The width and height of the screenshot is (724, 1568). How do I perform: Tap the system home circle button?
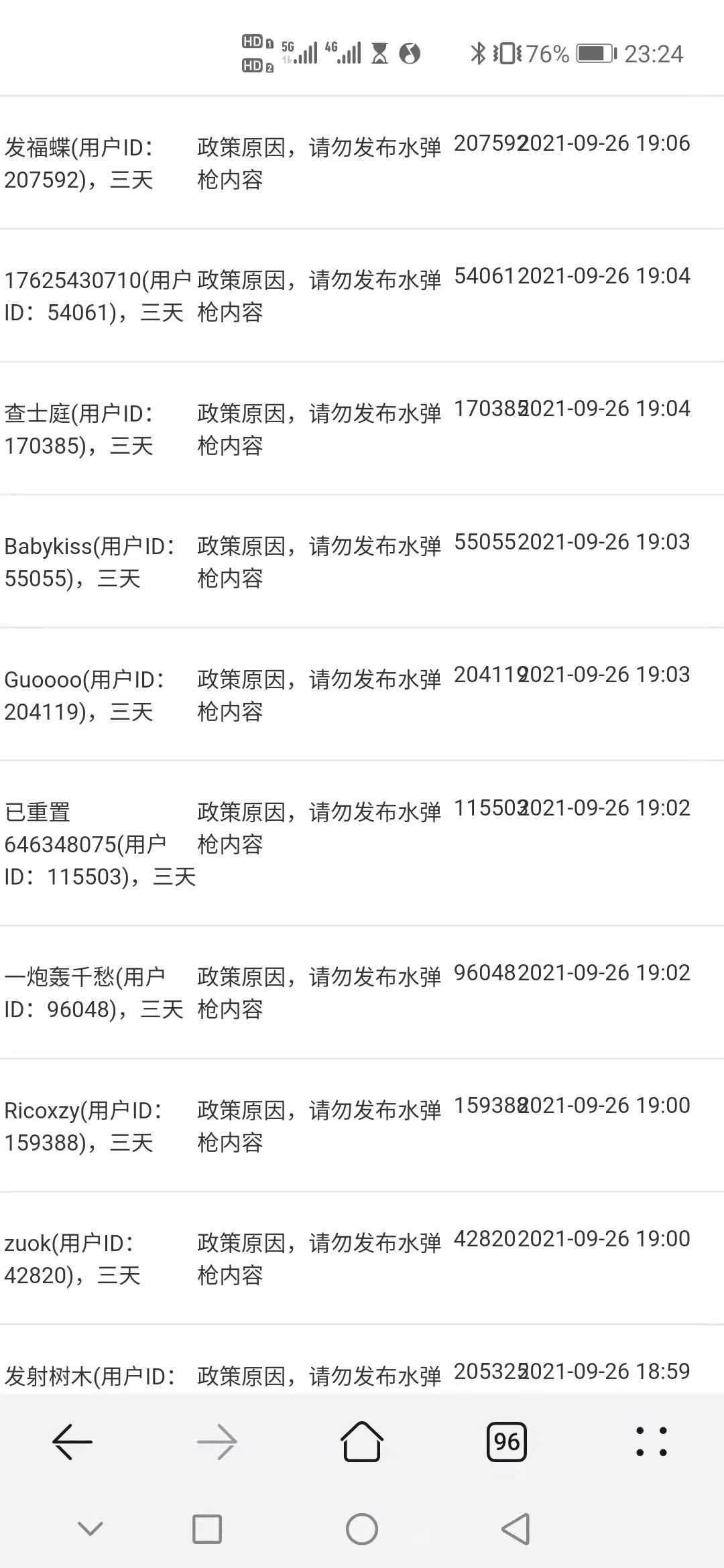362,1529
